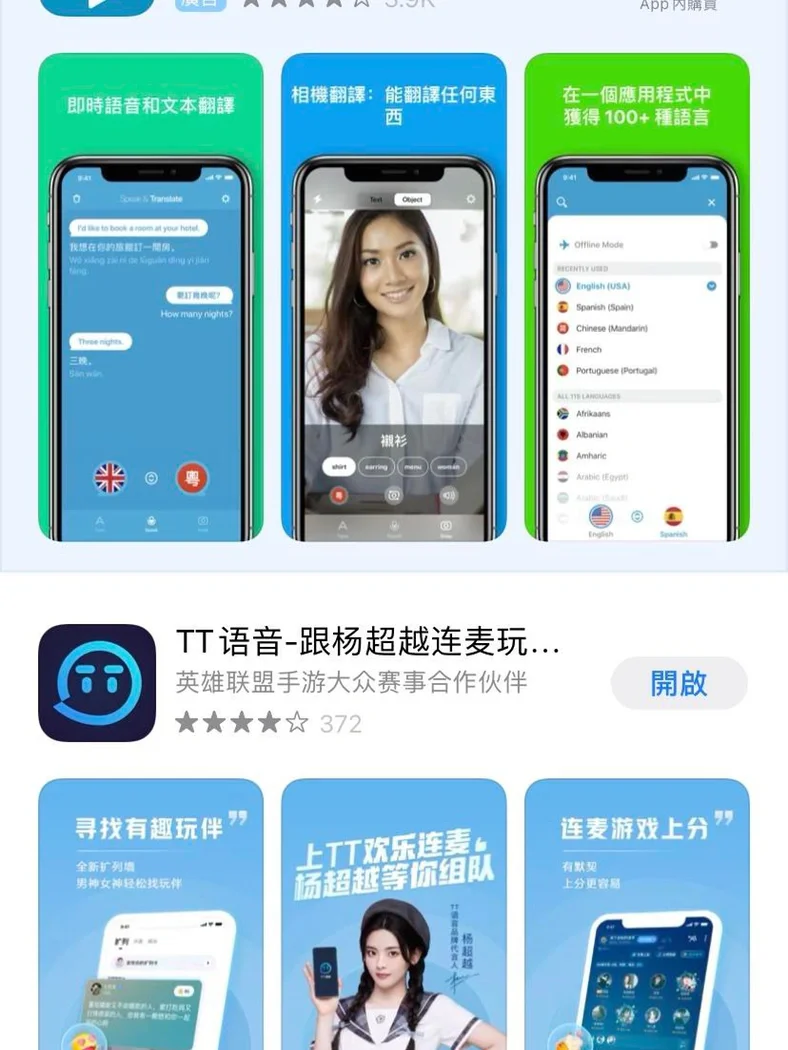This screenshot has height=1050, width=788.
Task: Tap the 開啟 button for TT语音
Action: tap(678, 684)
